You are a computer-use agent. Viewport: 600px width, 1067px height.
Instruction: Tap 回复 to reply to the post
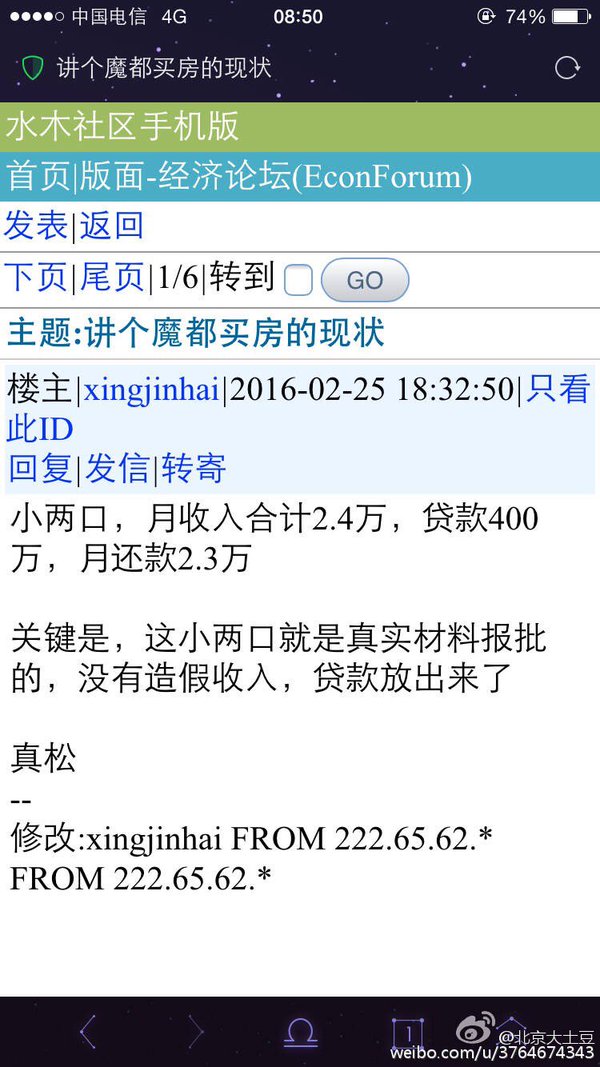tap(40, 470)
